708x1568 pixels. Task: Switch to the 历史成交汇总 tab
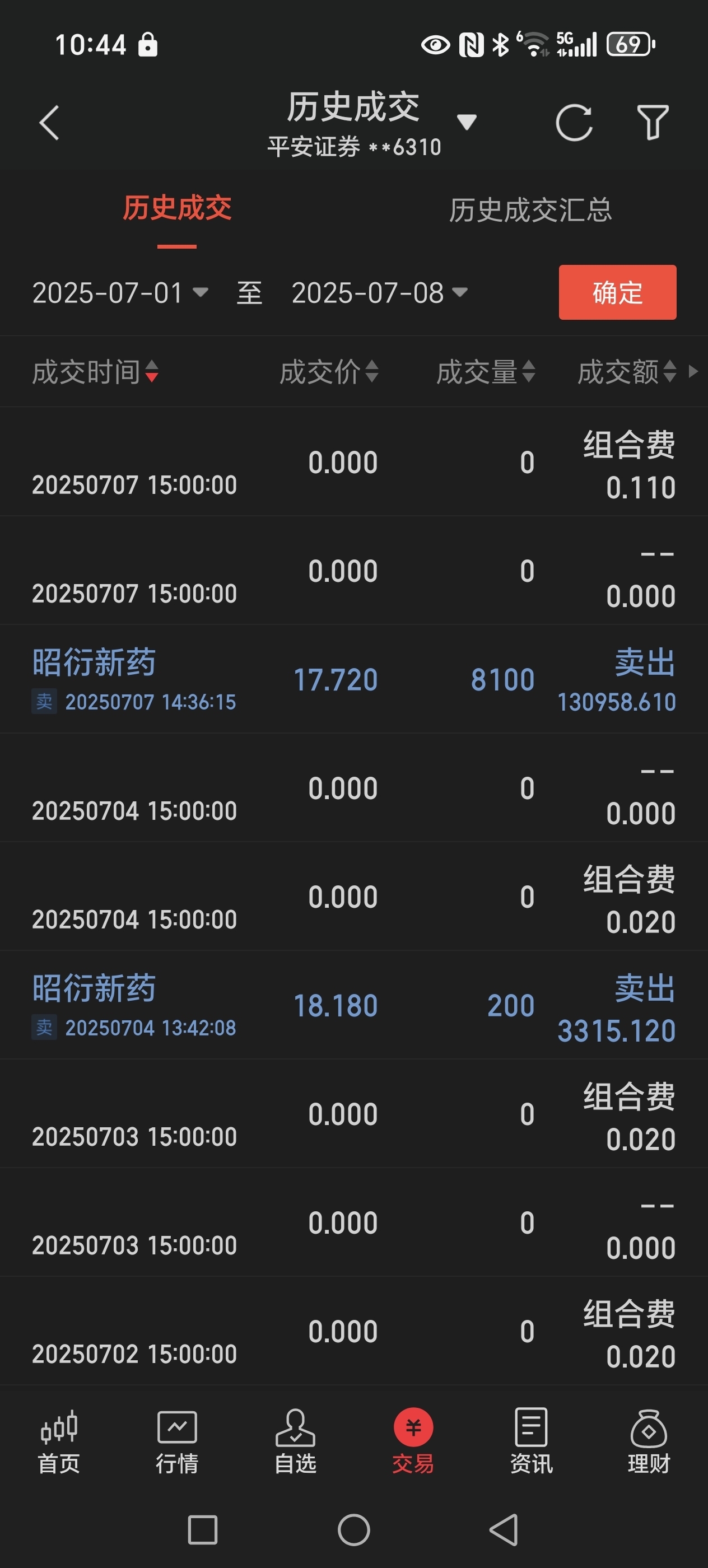pyautogui.click(x=530, y=210)
